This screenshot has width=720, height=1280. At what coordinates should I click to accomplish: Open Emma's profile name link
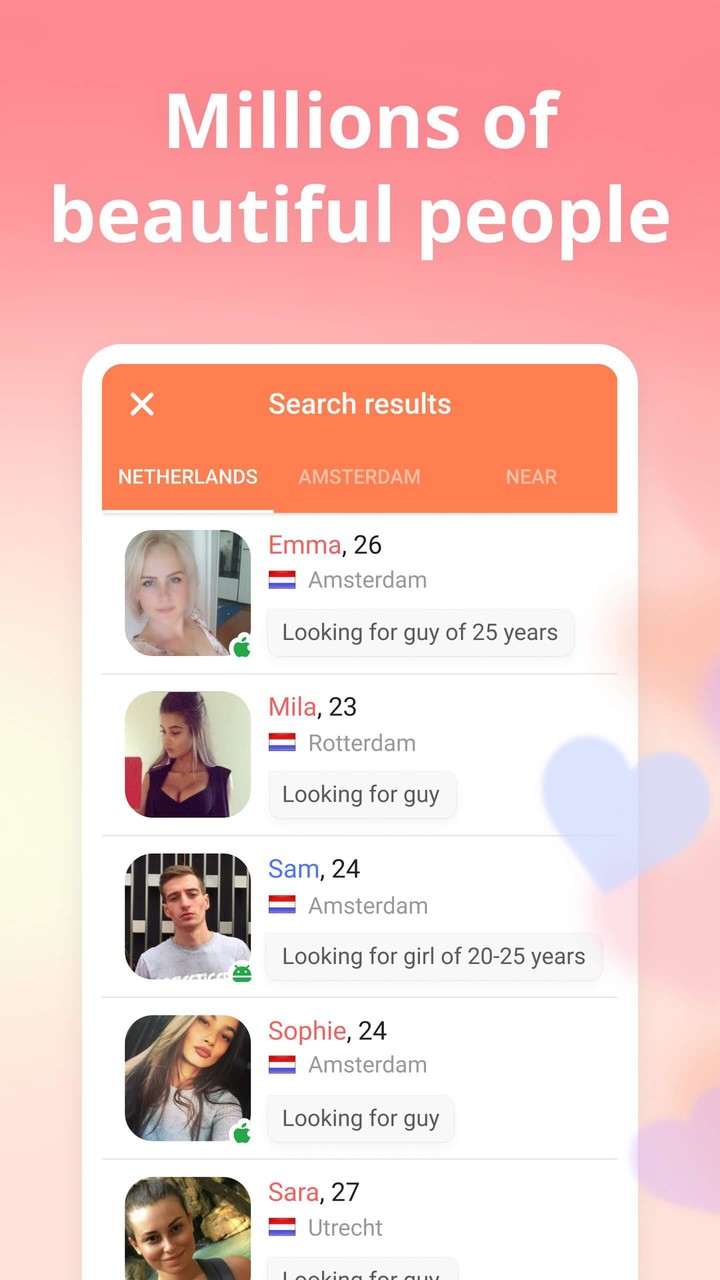click(304, 545)
